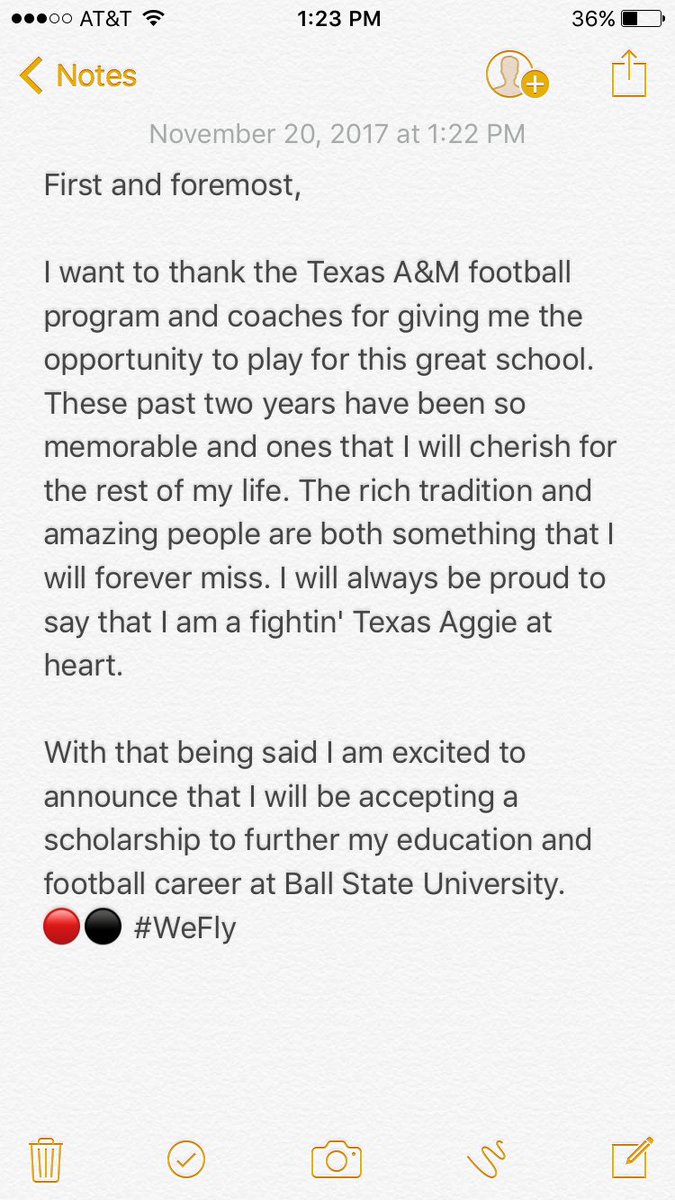Tap the #WeFly line to edit the note
The height and width of the screenshot is (1200, 675).
(x=184, y=929)
